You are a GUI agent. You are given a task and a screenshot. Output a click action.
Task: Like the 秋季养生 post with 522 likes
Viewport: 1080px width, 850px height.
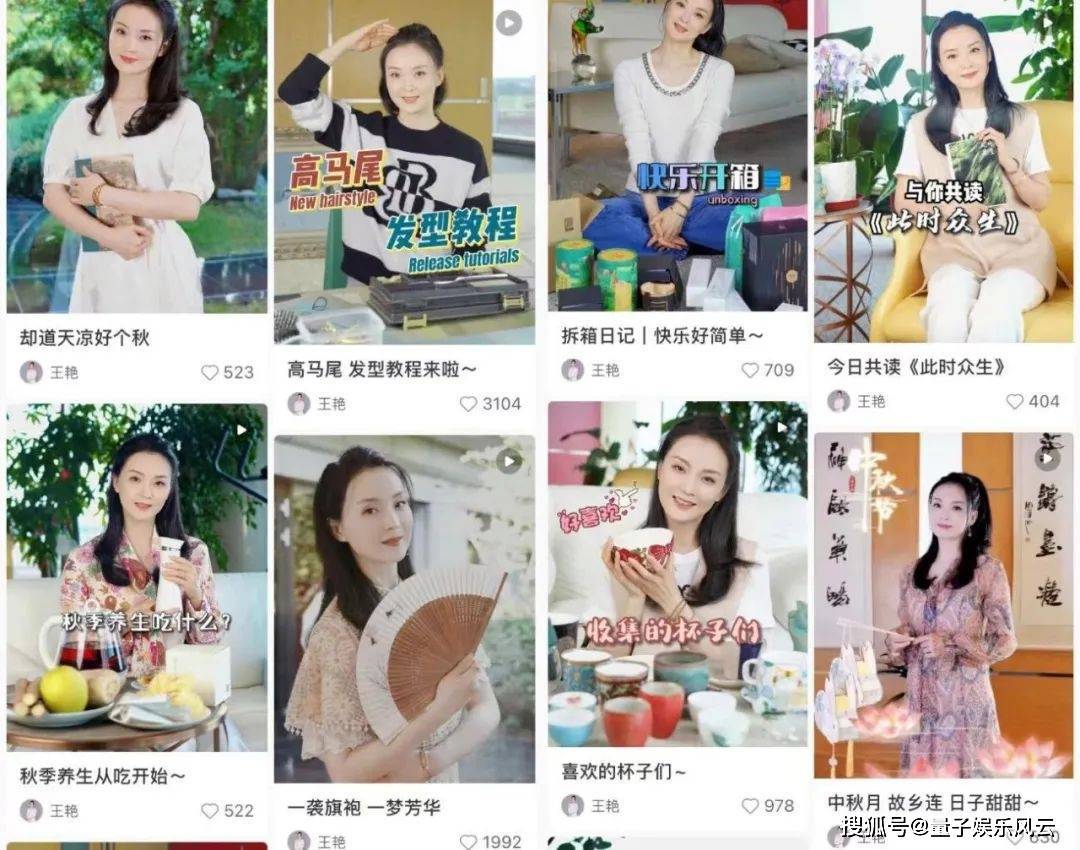210,811
